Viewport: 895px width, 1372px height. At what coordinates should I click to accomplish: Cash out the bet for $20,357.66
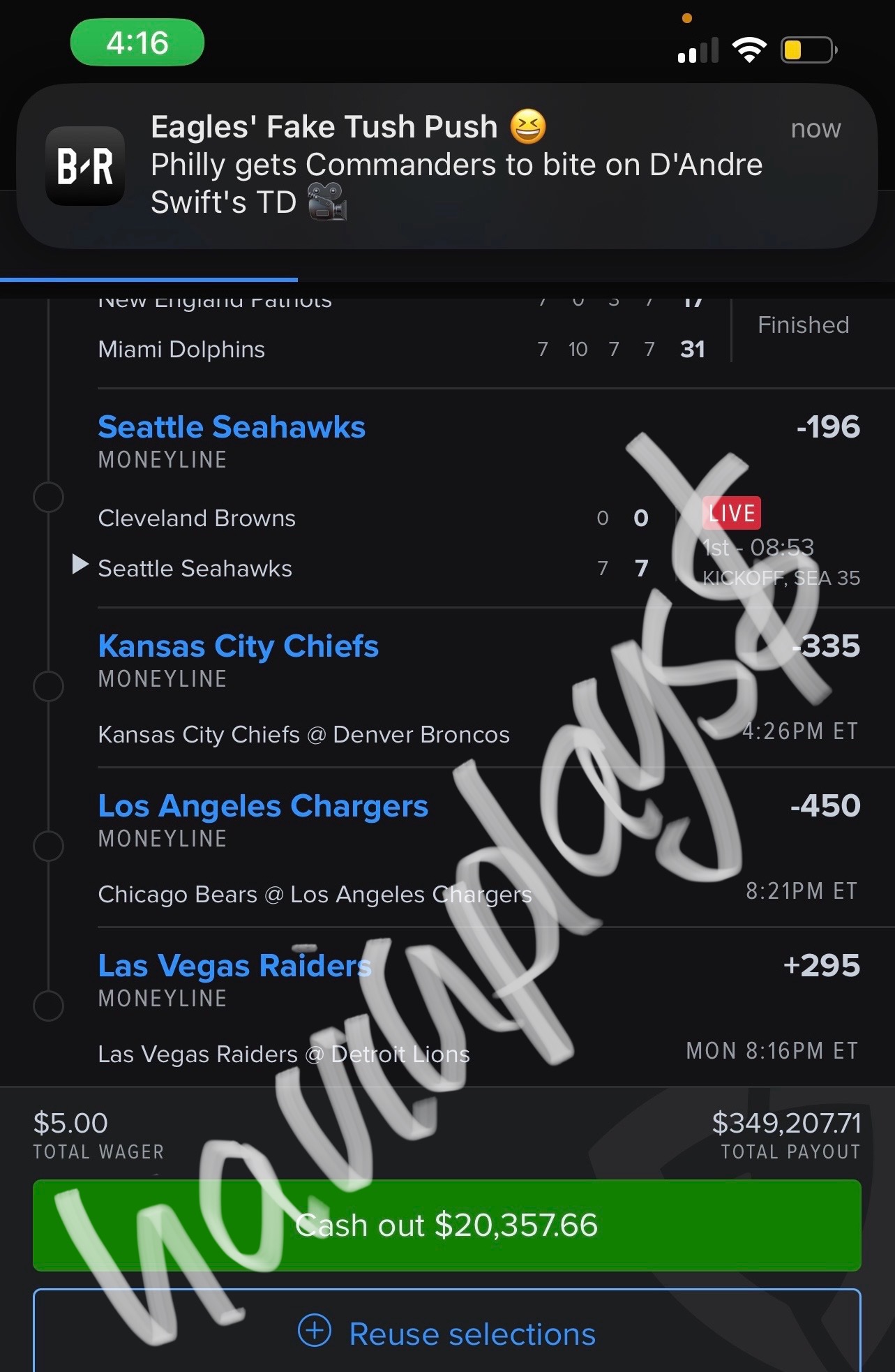(x=446, y=1225)
